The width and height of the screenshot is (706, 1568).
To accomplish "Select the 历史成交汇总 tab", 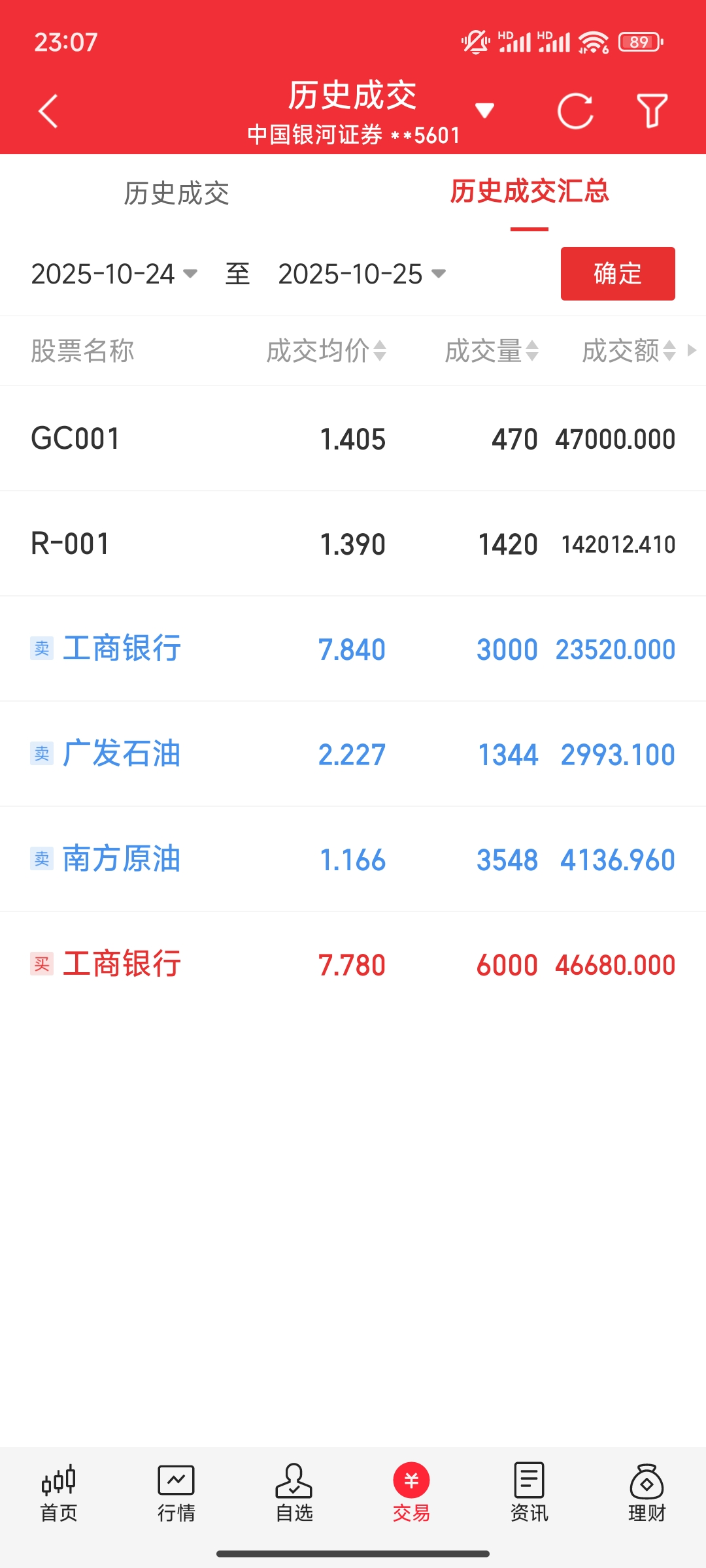I will point(529,192).
